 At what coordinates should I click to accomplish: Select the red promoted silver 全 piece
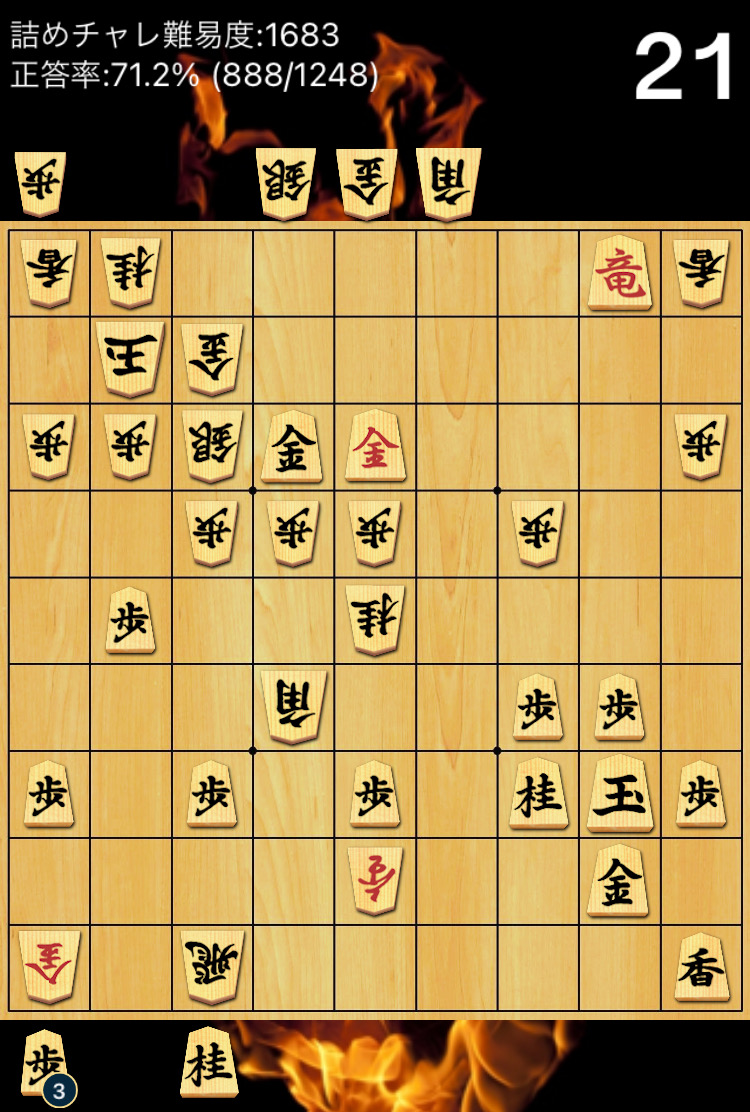(375, 446)
